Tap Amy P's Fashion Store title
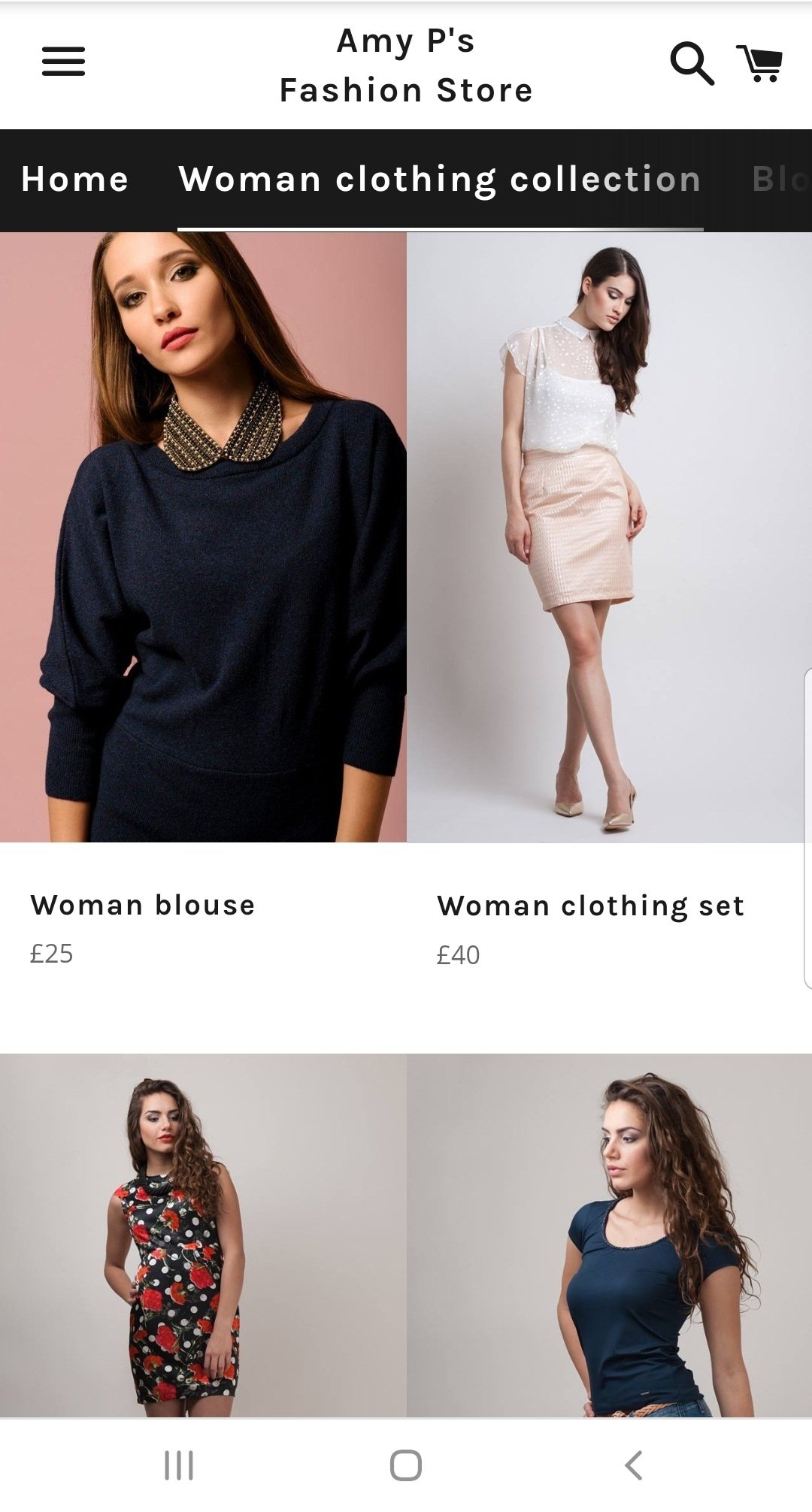This screenshot has width=812, height=1512. (x=406, y=65)
